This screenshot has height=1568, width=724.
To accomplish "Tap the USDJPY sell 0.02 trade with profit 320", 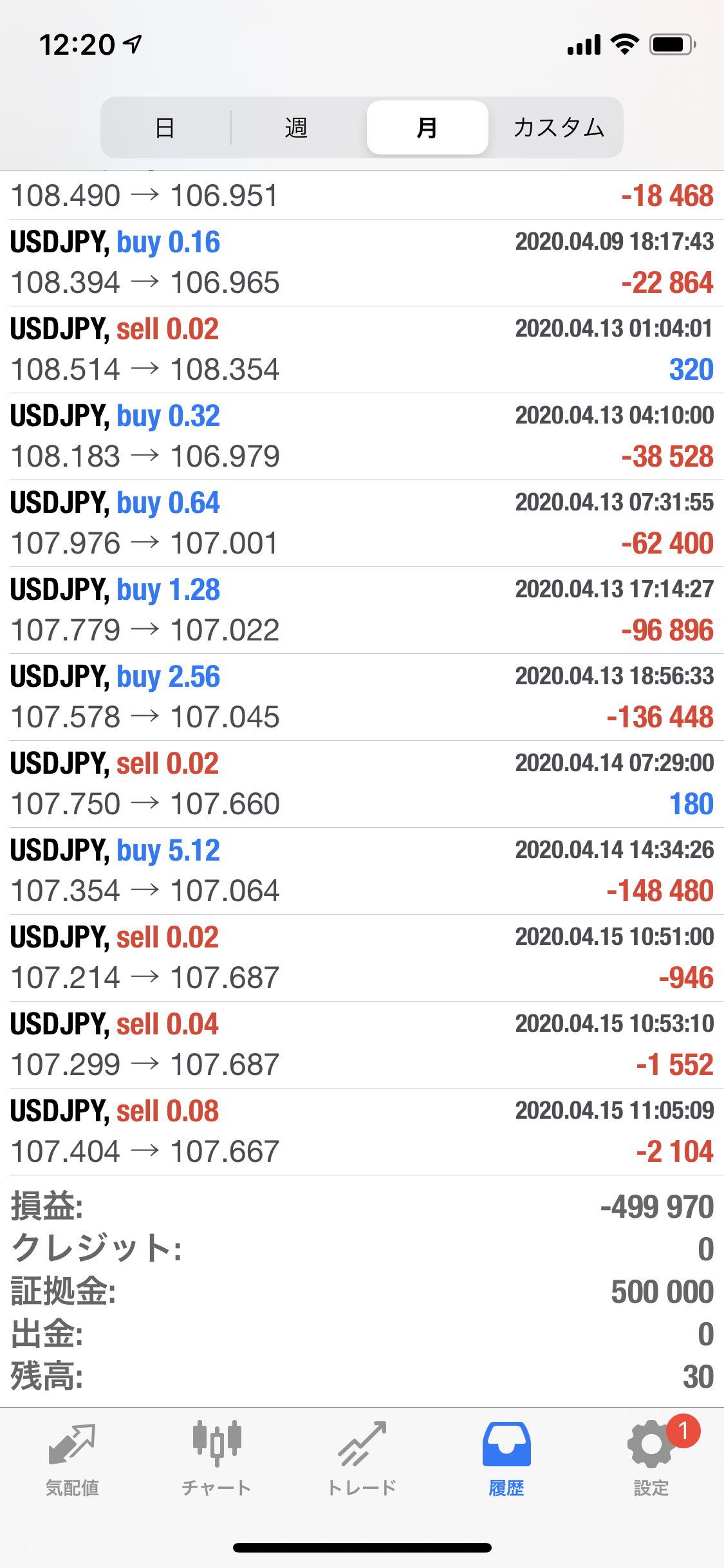I will [x=362, y=350].
